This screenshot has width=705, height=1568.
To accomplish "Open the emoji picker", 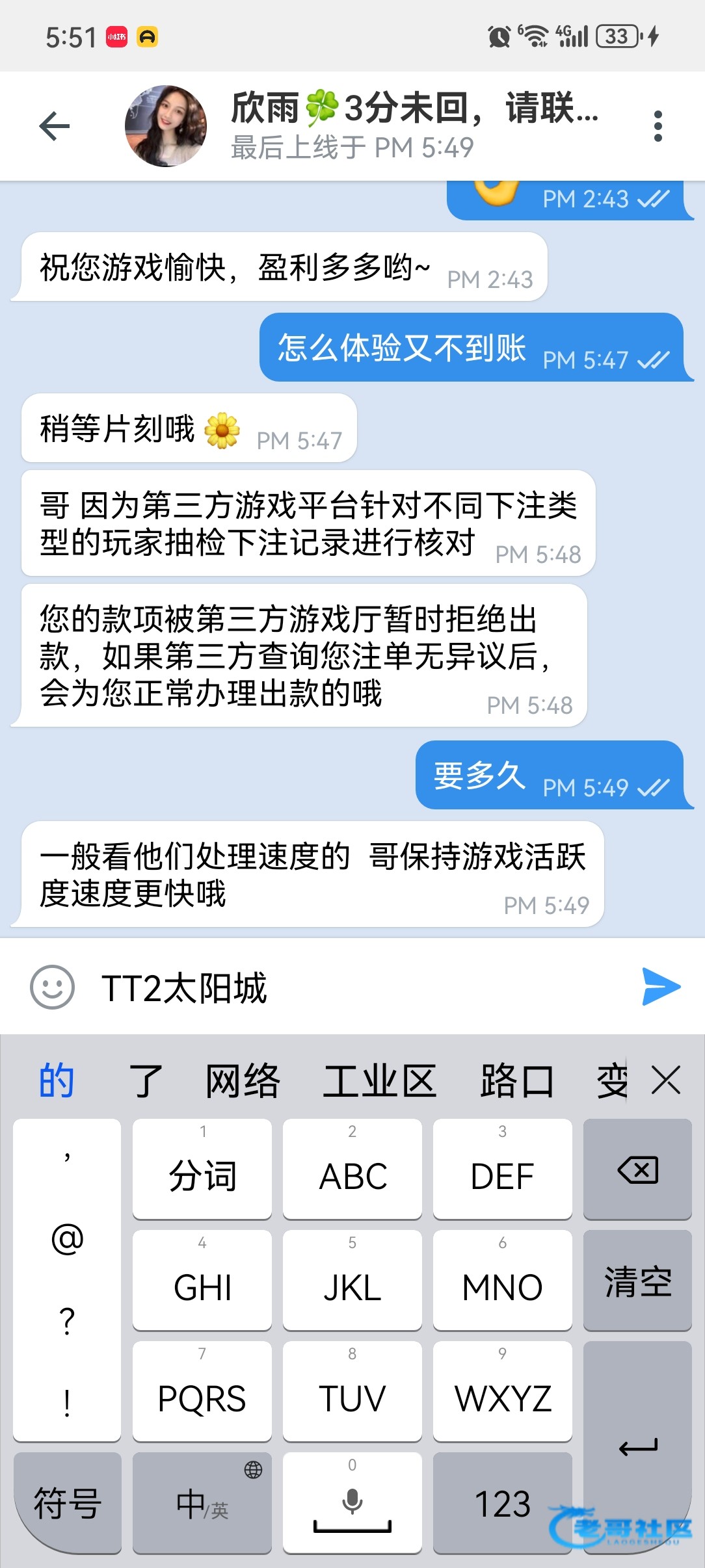I will point(52,987).
